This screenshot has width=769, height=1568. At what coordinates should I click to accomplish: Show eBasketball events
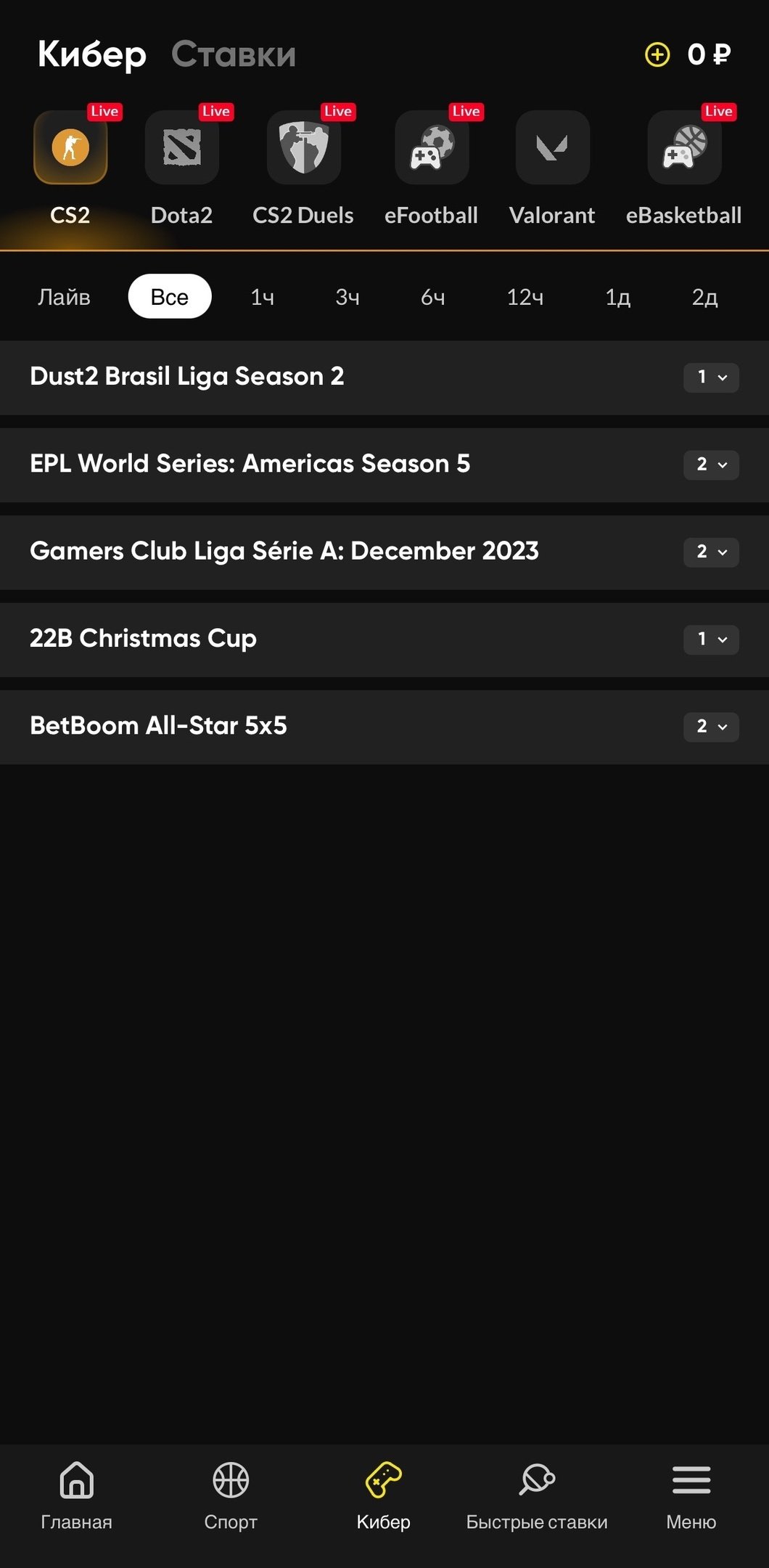click(684, 147)
